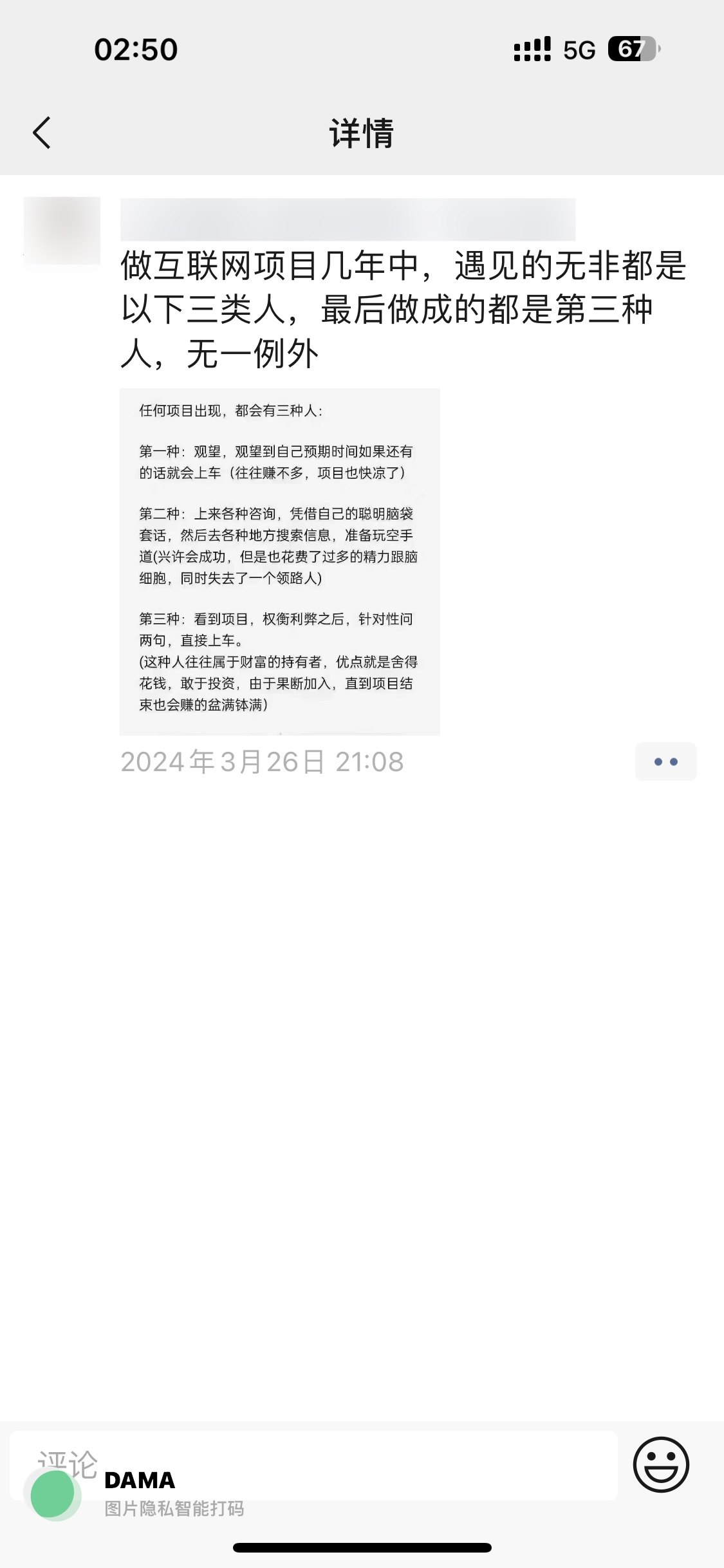Tap the 详情 title in the header
Image resolution: width=724 pixels, height=1568 pixels.
point(362,132)
